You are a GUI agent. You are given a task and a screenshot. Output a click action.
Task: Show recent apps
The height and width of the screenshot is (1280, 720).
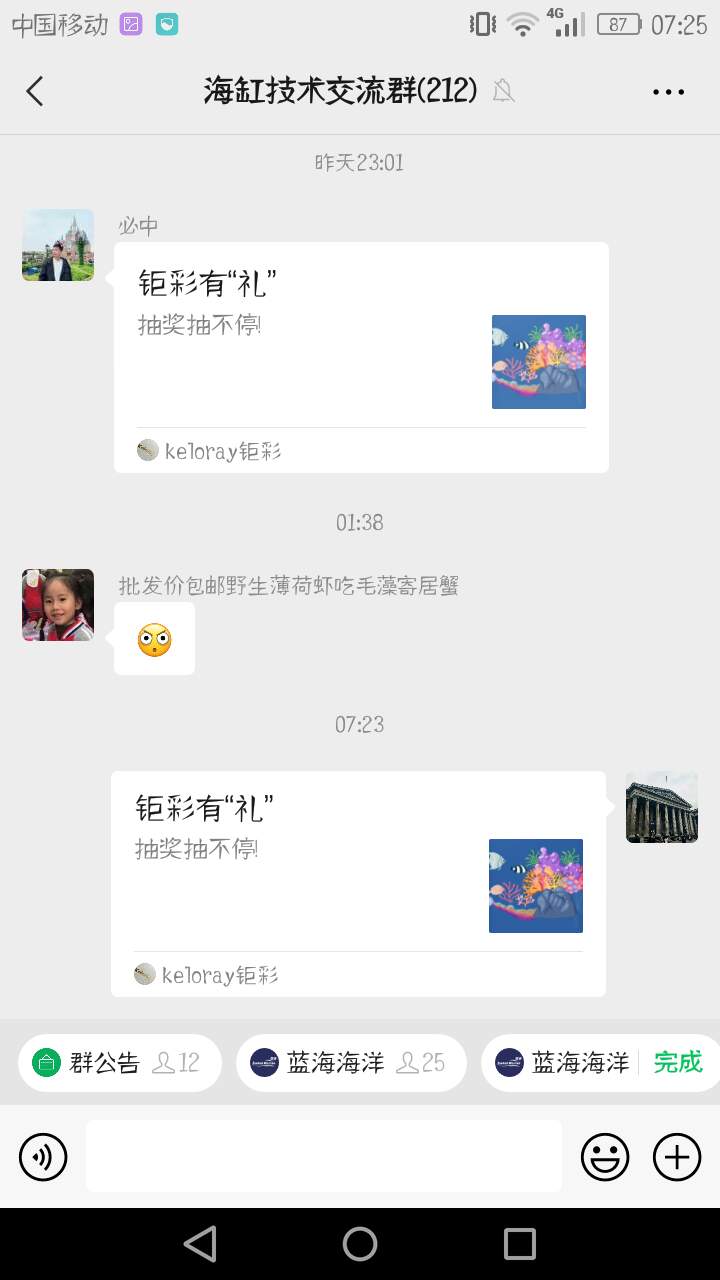pos(520,1244)
